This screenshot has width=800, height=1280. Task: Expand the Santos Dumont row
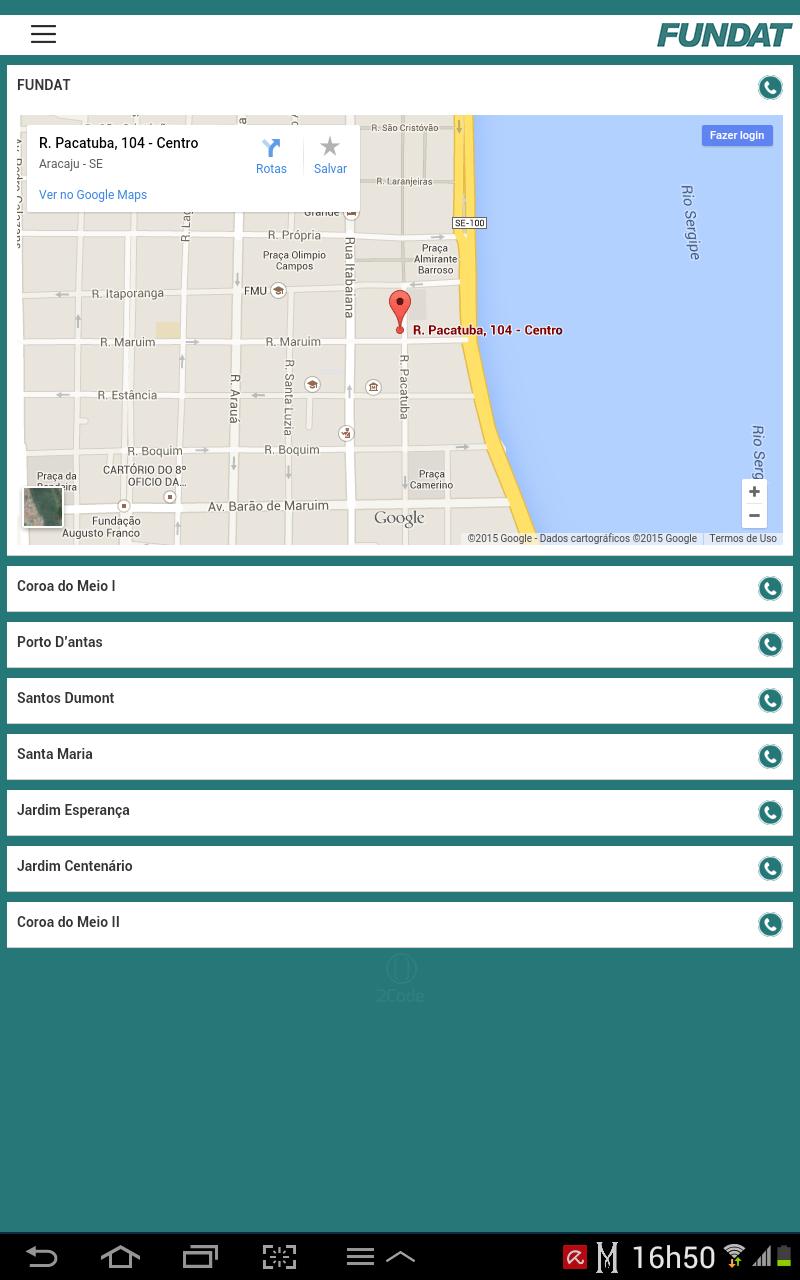pyautogui.click(x=66, y=699)
